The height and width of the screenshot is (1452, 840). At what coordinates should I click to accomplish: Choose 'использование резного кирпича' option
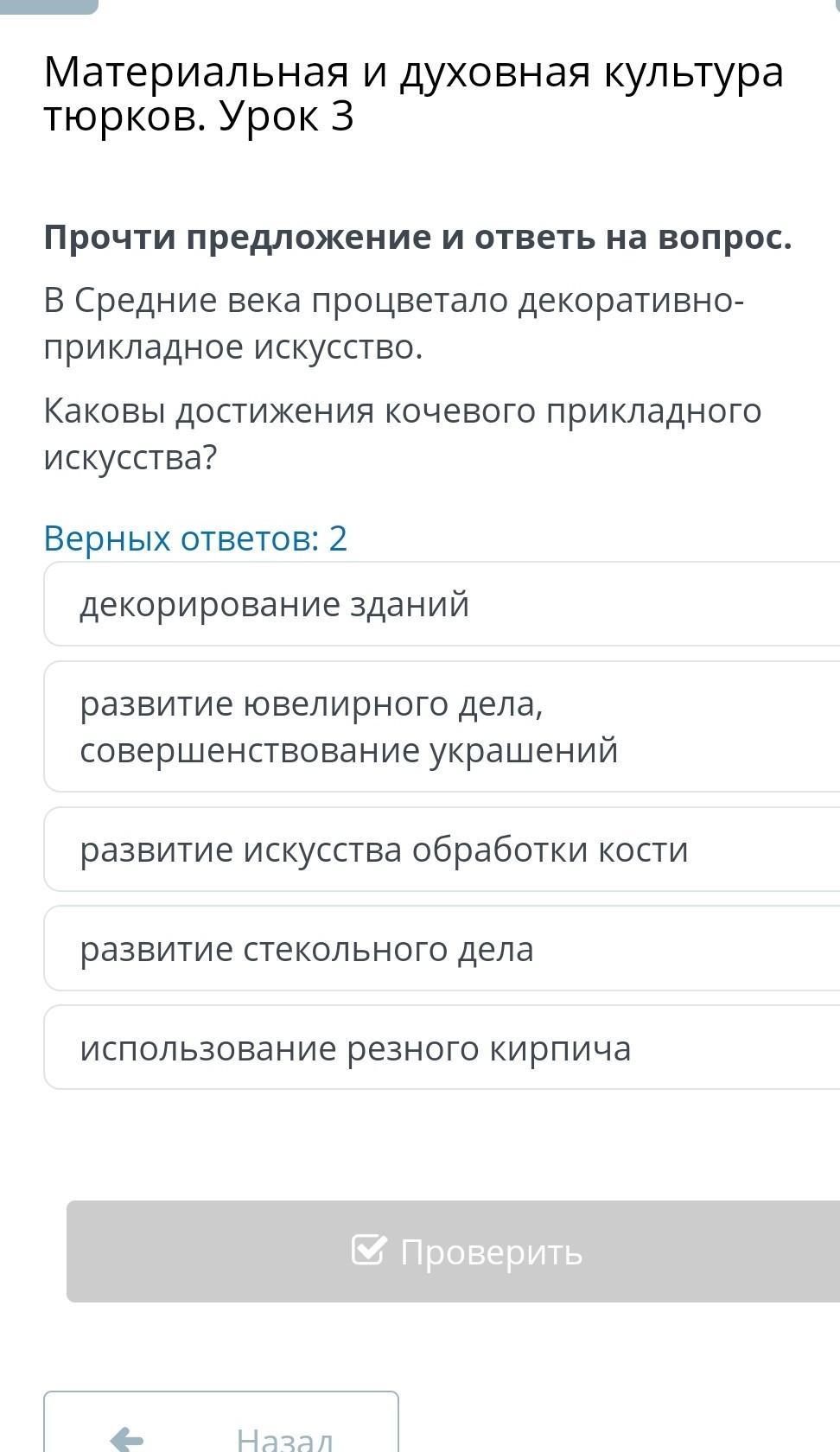tap(441, 1048)
